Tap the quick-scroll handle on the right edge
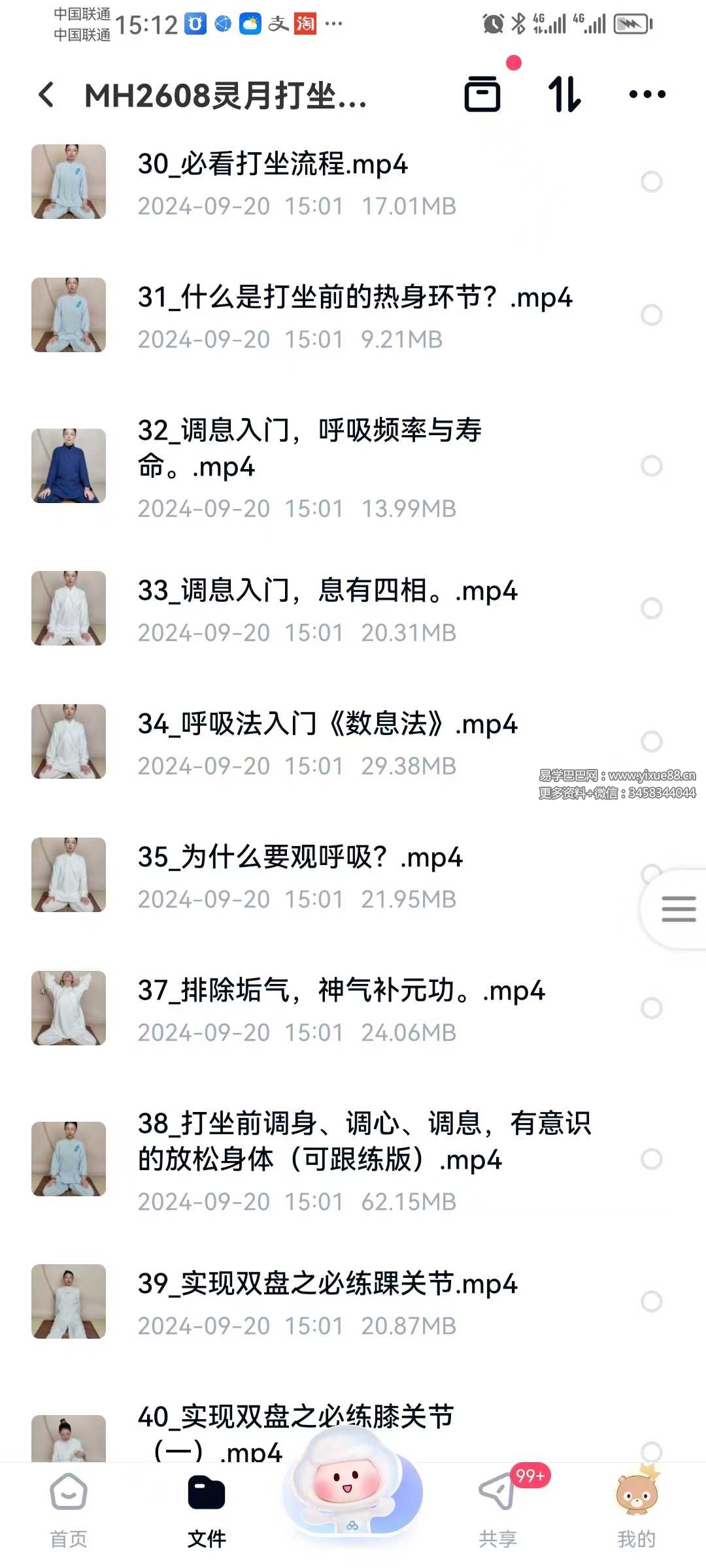This screenshot has width=706, height=1568. tap(678, 909)
